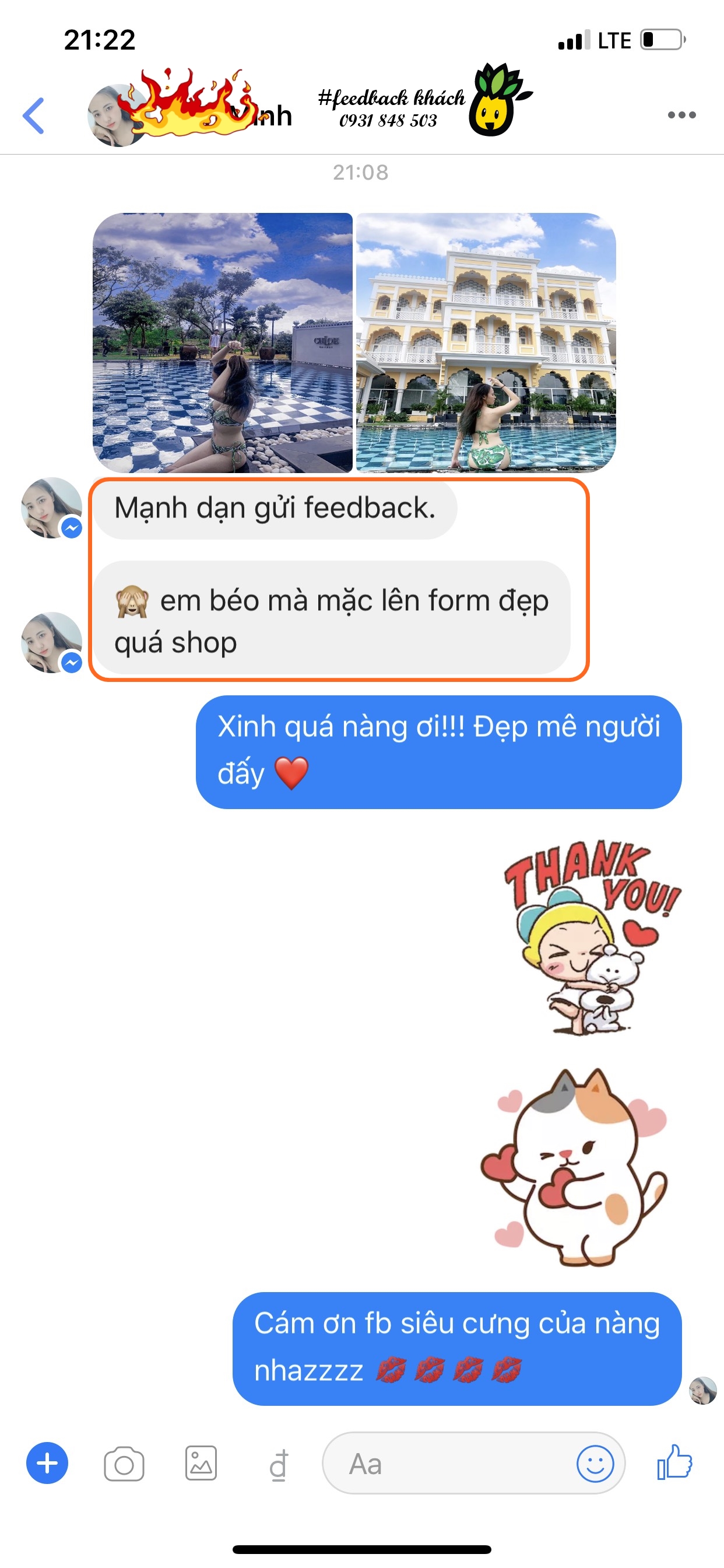Open more options with the plus button
Image resolution: width=724 pixels, height=1568 pixels.
[x=47, y=1462]
